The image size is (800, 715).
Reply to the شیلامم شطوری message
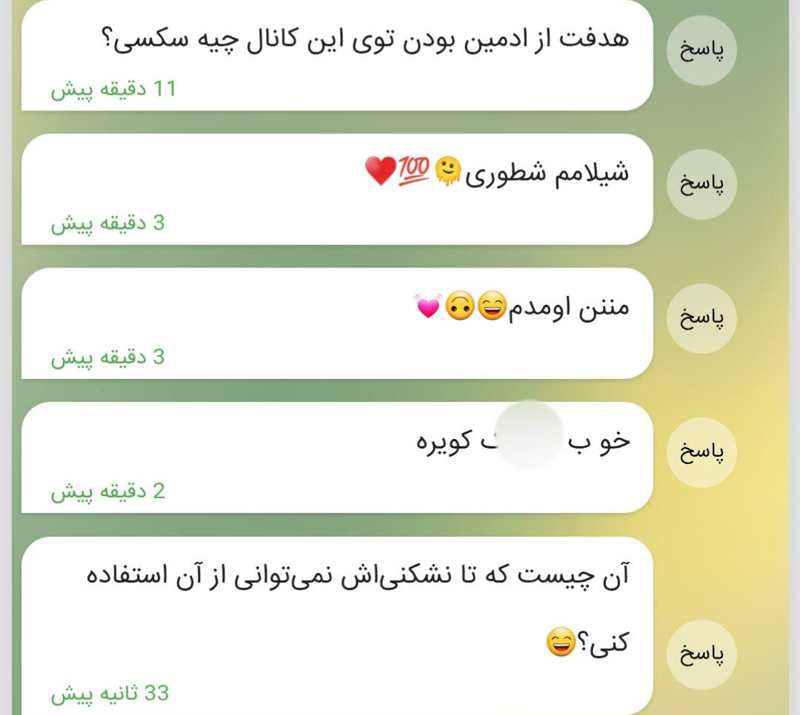pyautogui.click(x=701, y=184)
